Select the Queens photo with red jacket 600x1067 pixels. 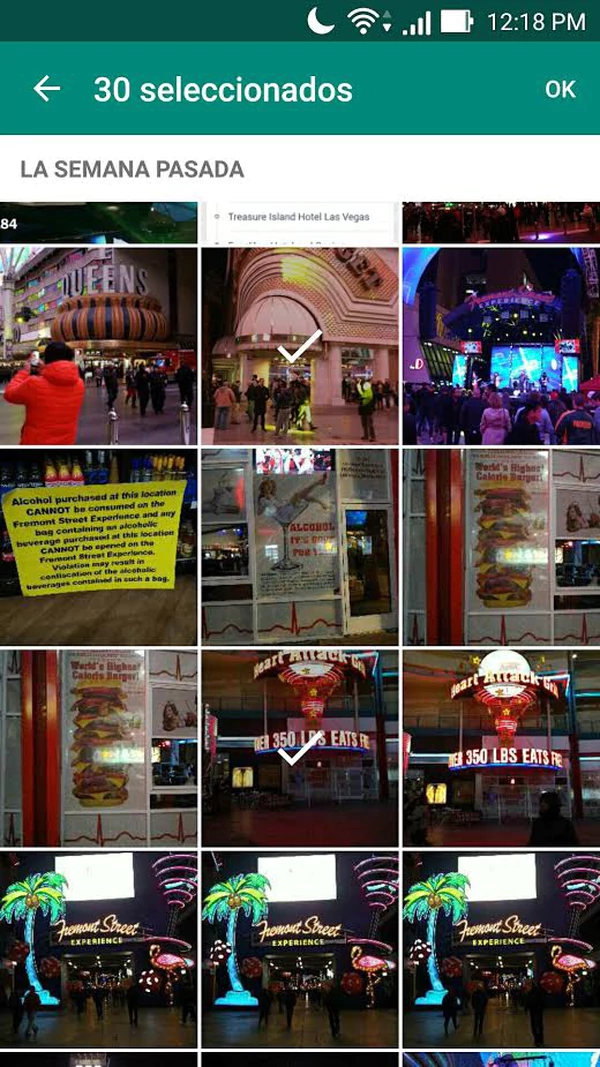(x=98, y=346)
